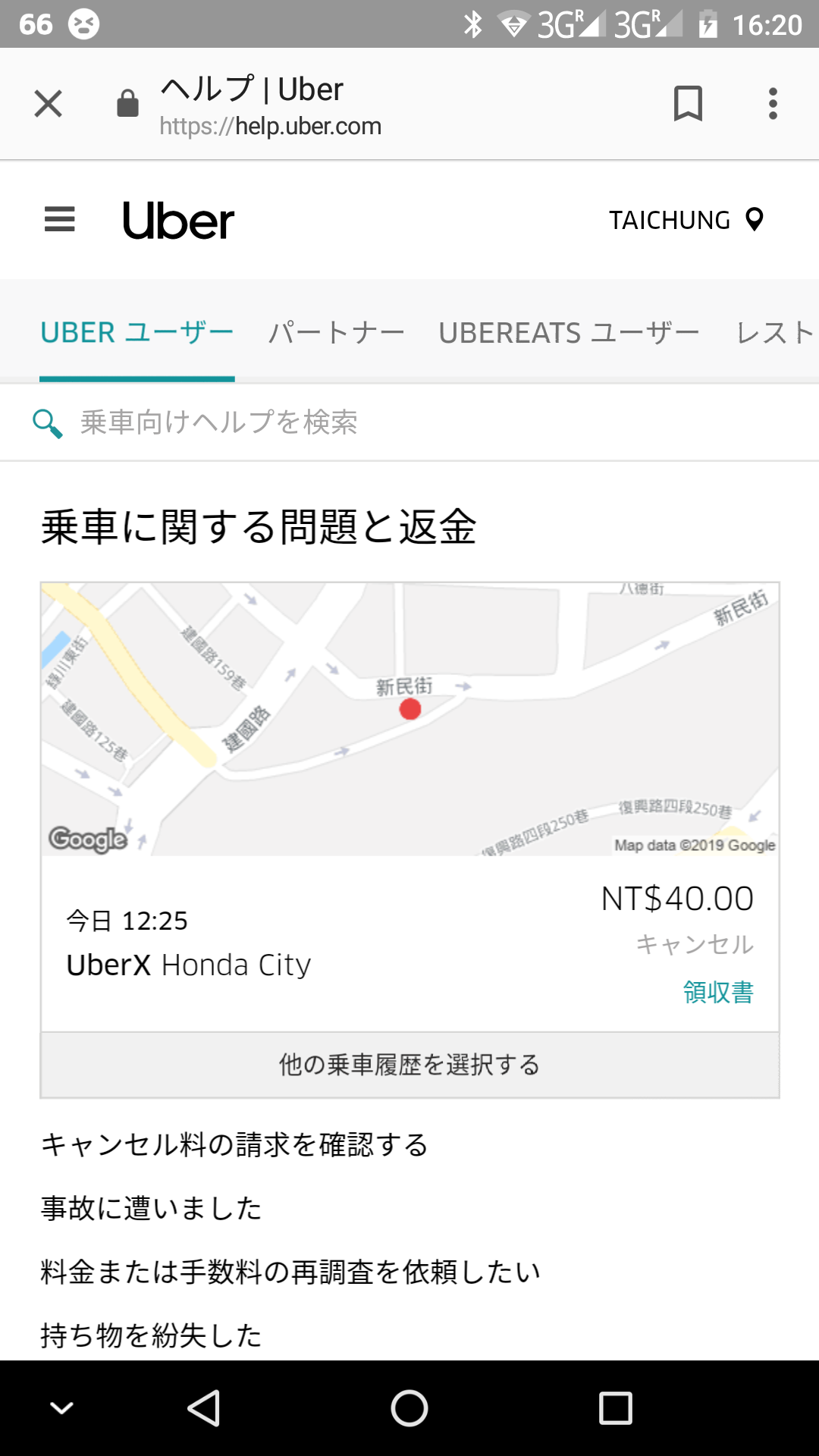Change the TAICHUNG location
The height and width of the screenshot is (1456, 819).
pyautogui.click(x=686, y=220)
